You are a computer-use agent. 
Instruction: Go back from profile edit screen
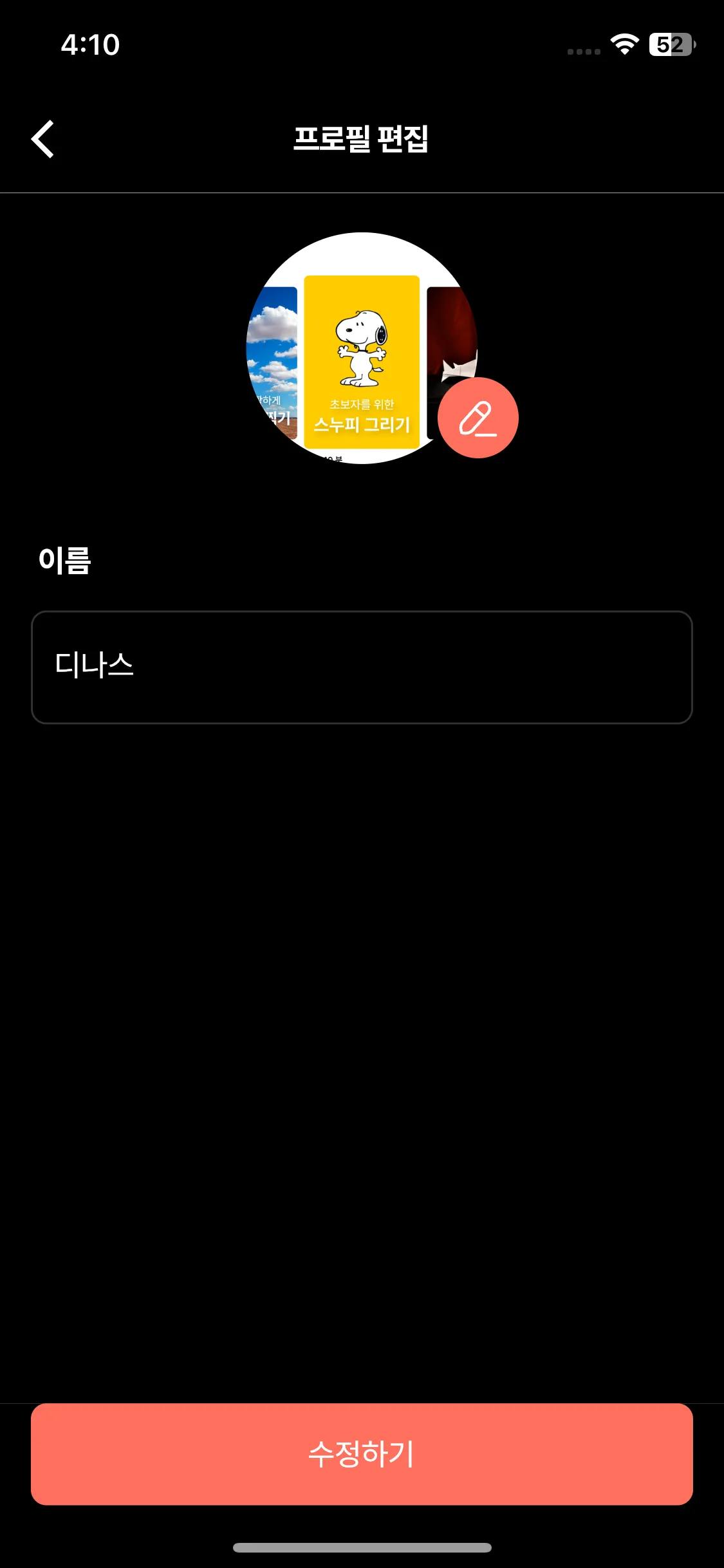coord(43,139)
